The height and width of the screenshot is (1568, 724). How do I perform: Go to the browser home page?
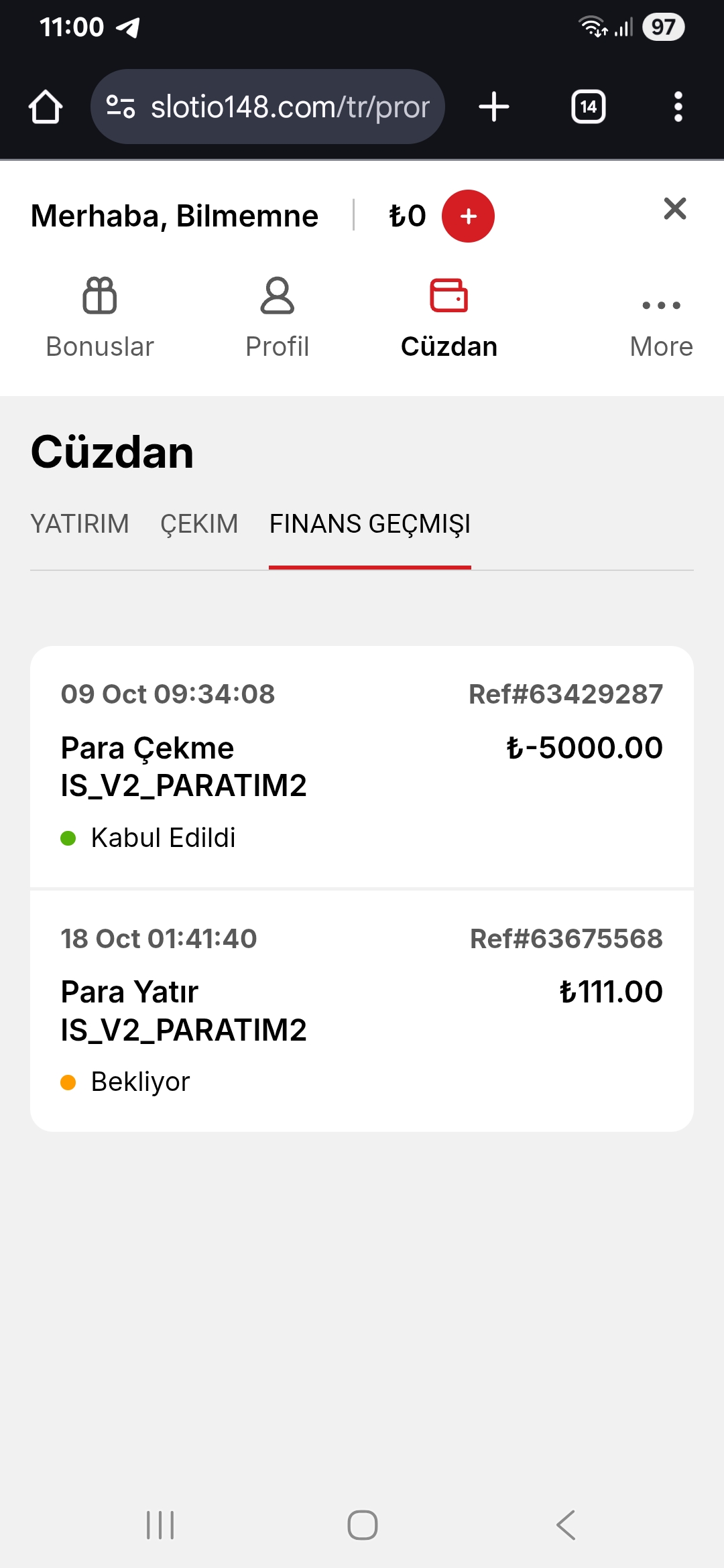click(x=46, y=107)
